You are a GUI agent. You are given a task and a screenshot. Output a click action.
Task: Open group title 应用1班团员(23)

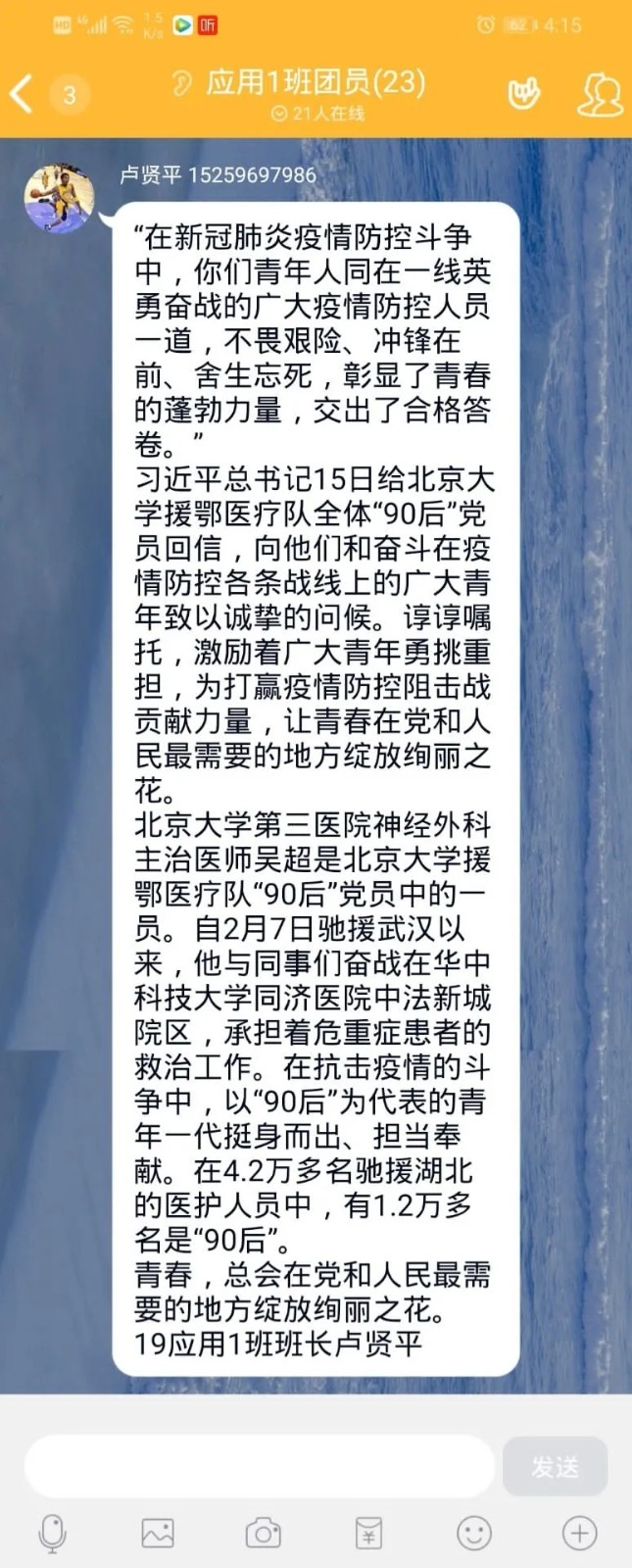point(316,82)
